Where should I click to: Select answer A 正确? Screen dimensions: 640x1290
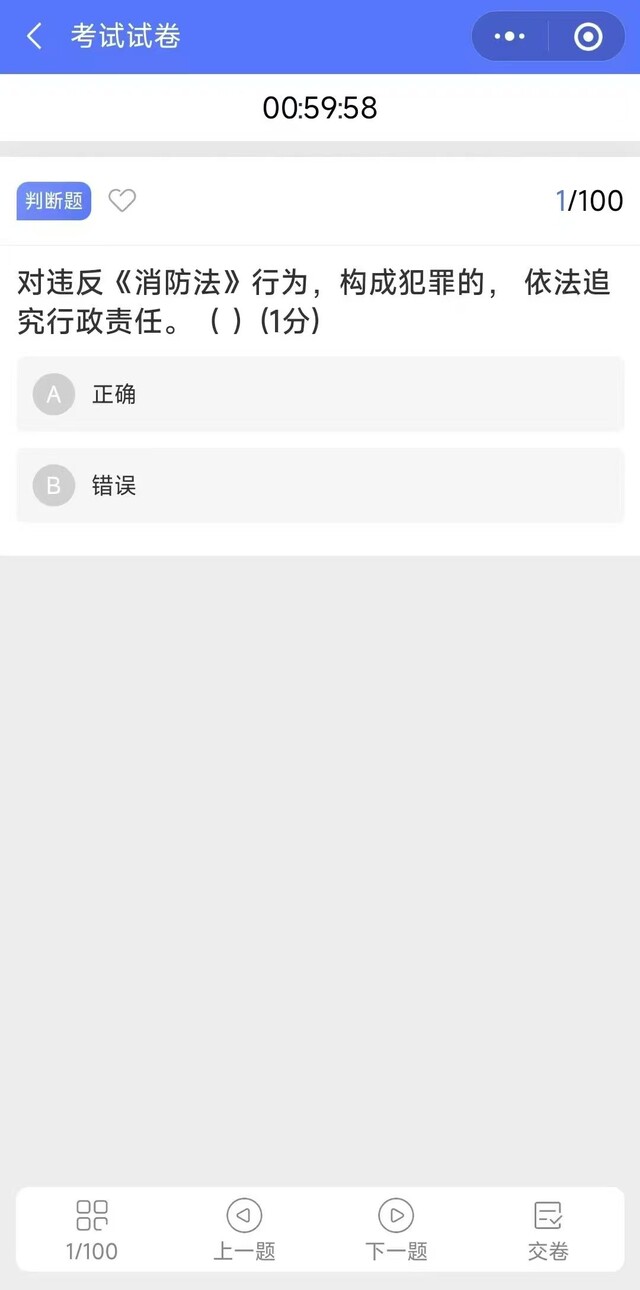point(320,394)
